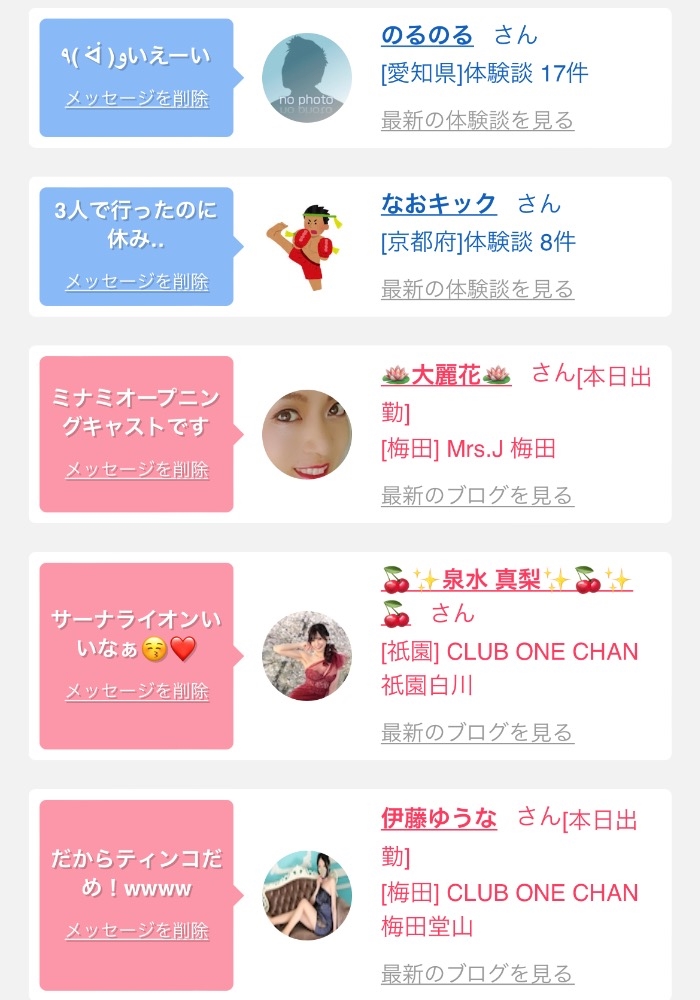The height and width of the screenshot is (1000, 700).
Task: Delete the サーナライオンいいなぁ message
Action: coord(137,691)
